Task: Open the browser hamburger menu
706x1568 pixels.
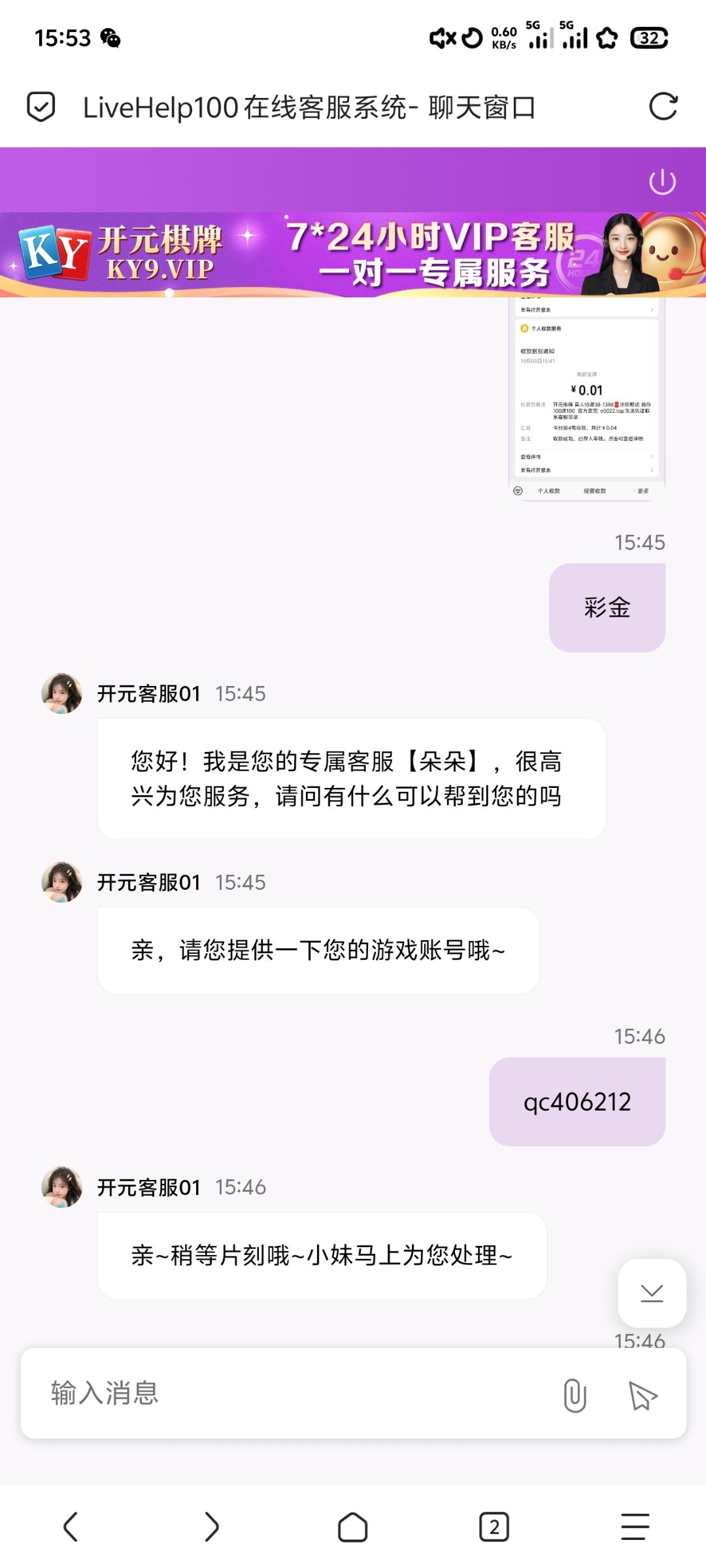Action: (x=635, y=1527)
